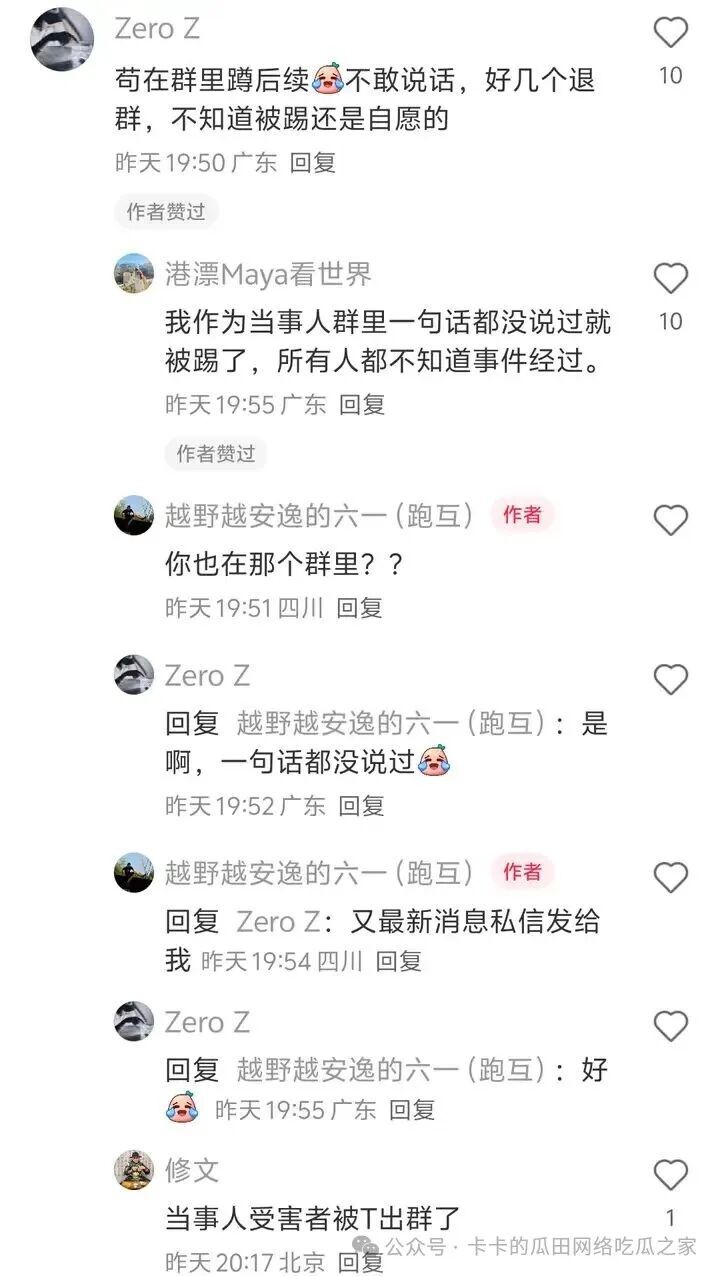Like Zero Z's reply saying 好

[x=670, y=1026]
